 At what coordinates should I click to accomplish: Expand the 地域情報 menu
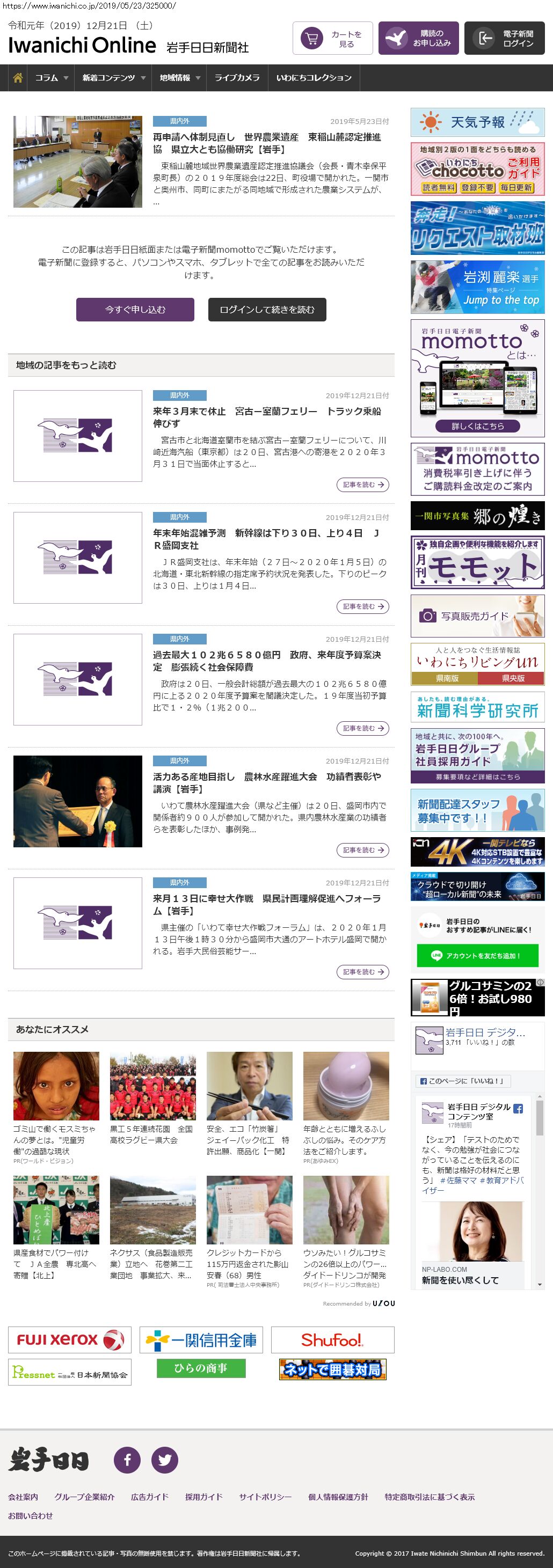[180, 78]
